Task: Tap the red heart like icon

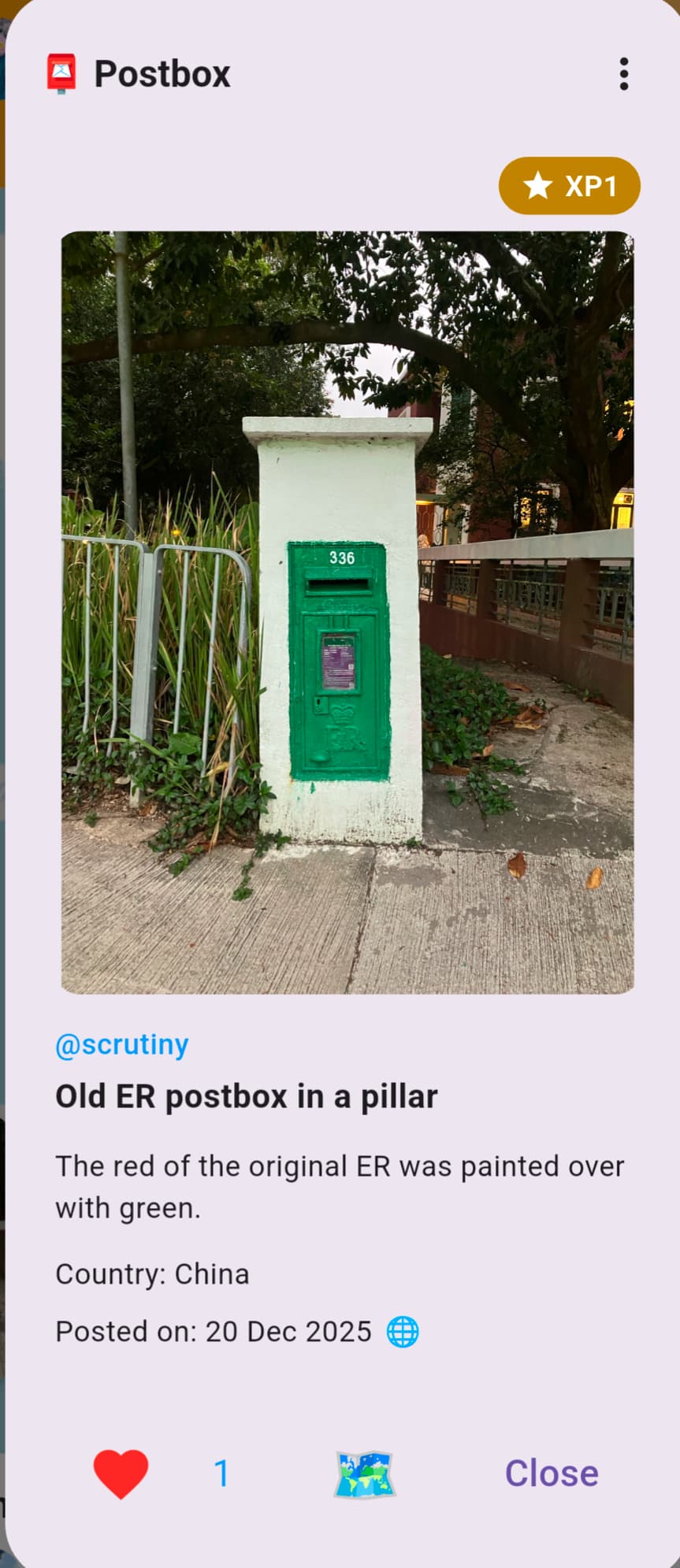Action: (x=121, y=1473)
